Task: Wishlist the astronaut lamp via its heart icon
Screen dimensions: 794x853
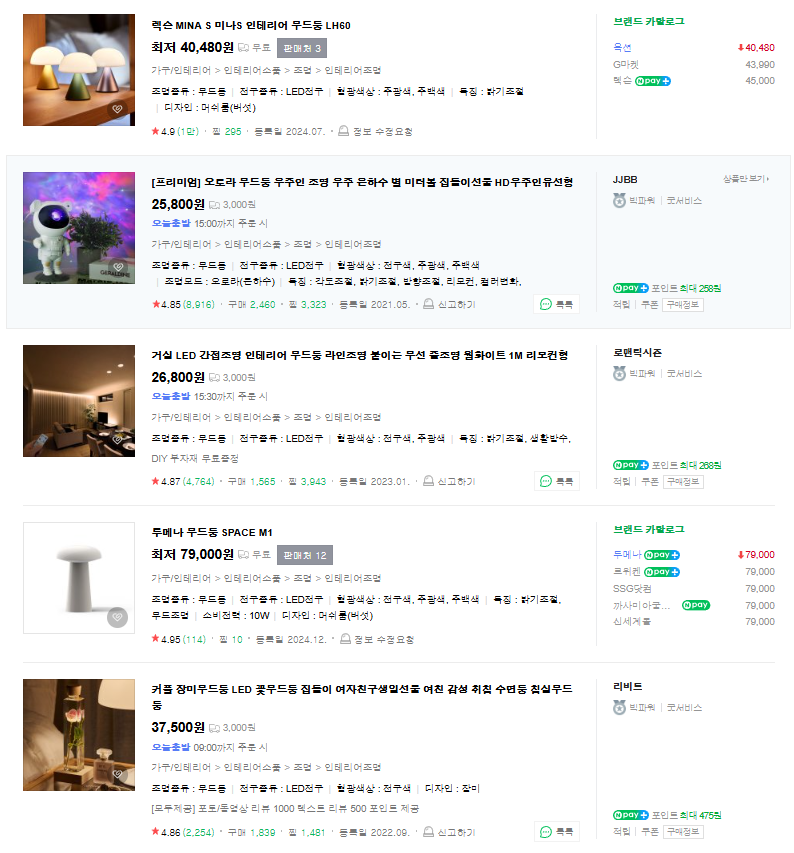Action: tap(118, 267)
